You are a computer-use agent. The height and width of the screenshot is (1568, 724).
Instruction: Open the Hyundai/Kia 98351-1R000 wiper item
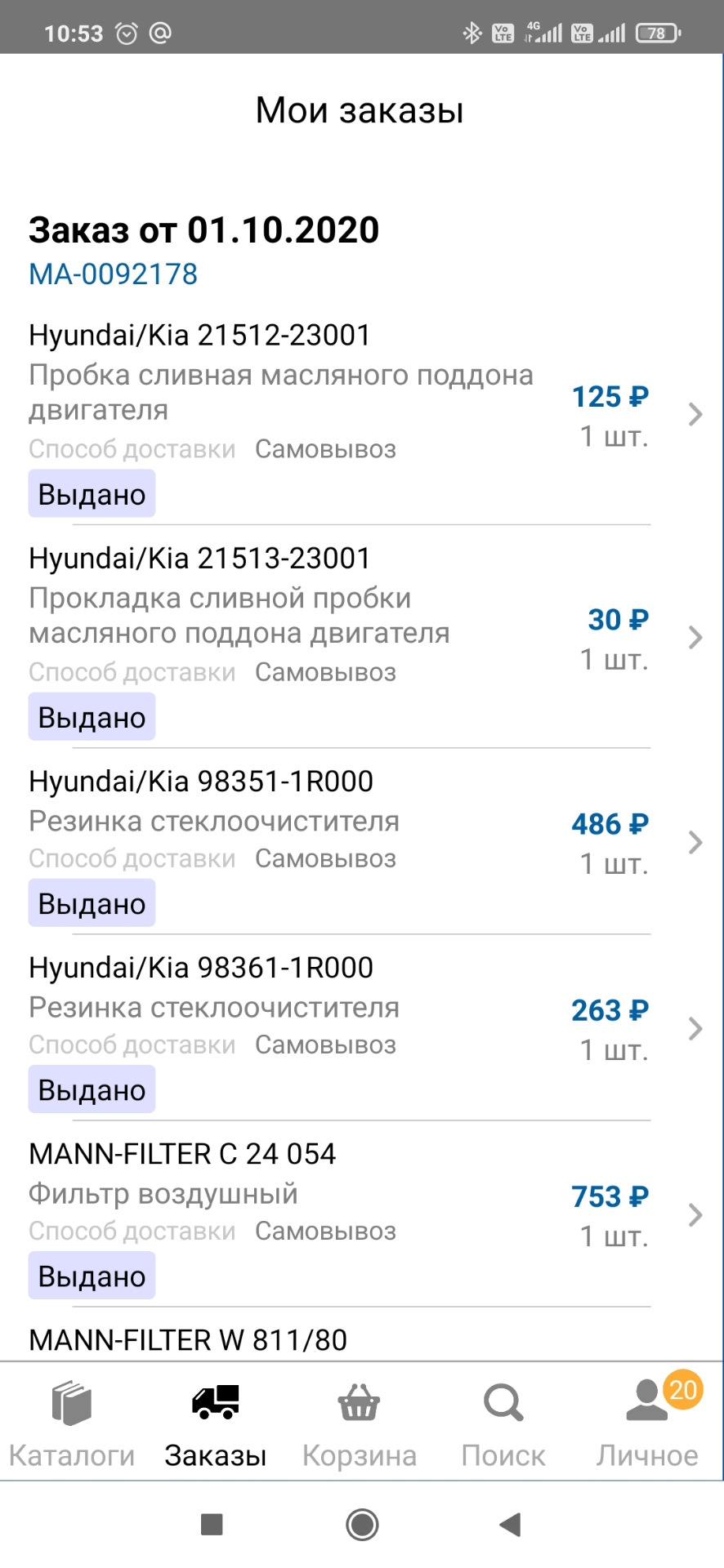coord(360,841)
